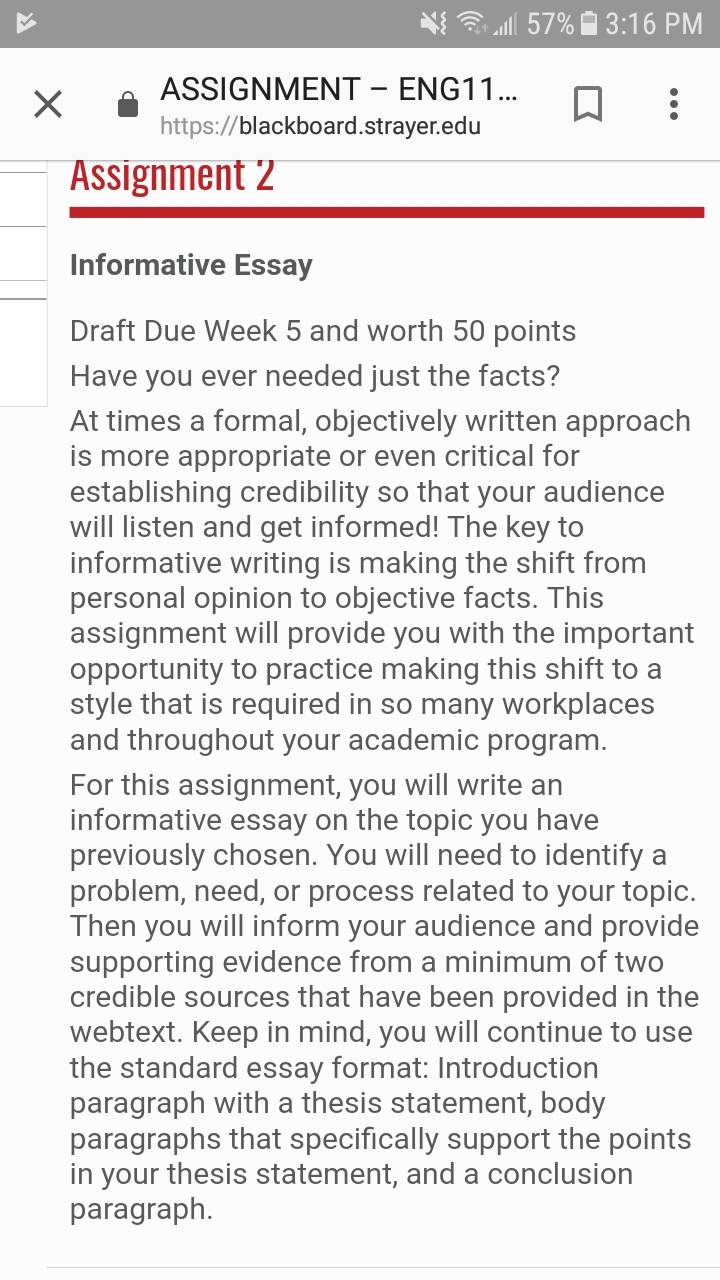View site security via the padlock icon
Viewport: 720px width, 1280px height.
pyautogui.click(x=128, y=104)
